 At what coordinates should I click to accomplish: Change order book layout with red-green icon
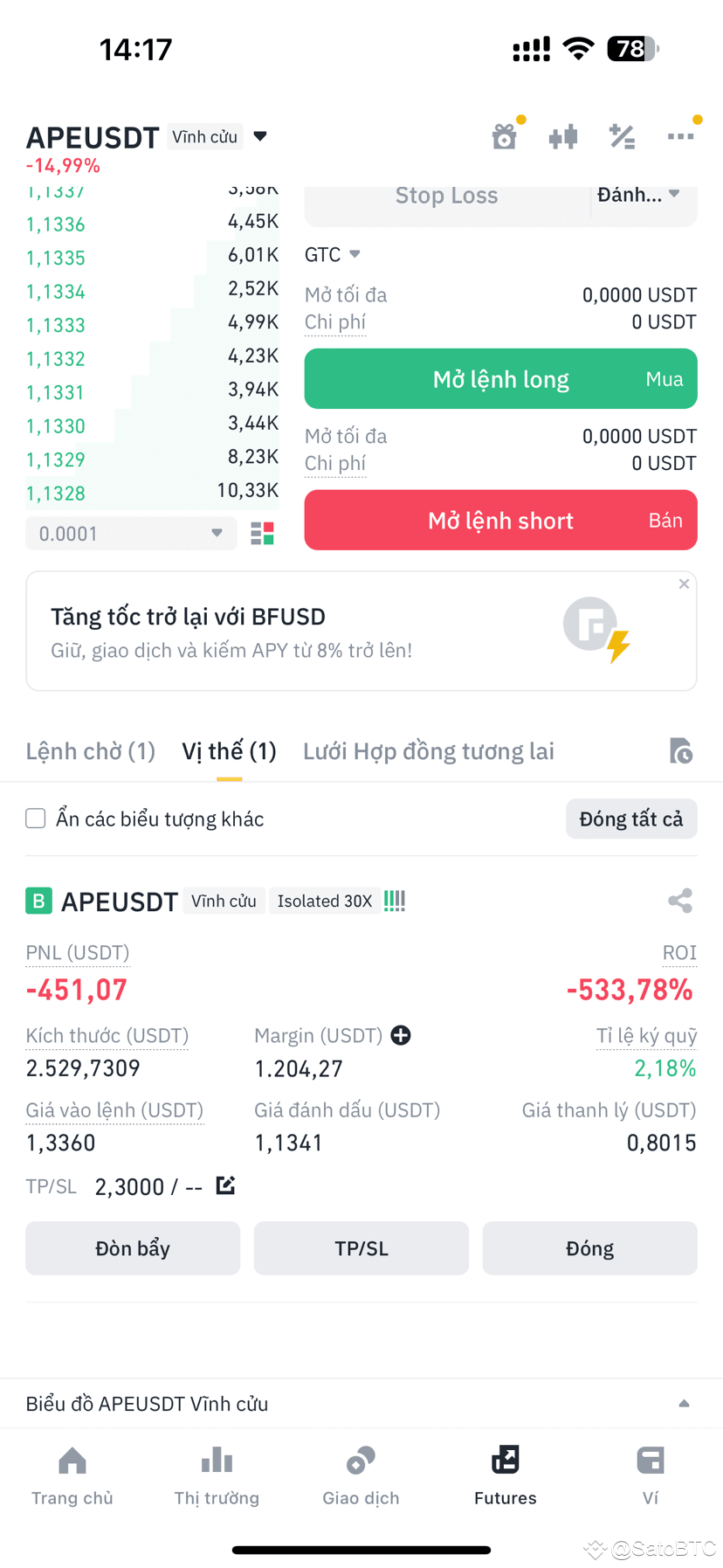(x=261, y=533)
